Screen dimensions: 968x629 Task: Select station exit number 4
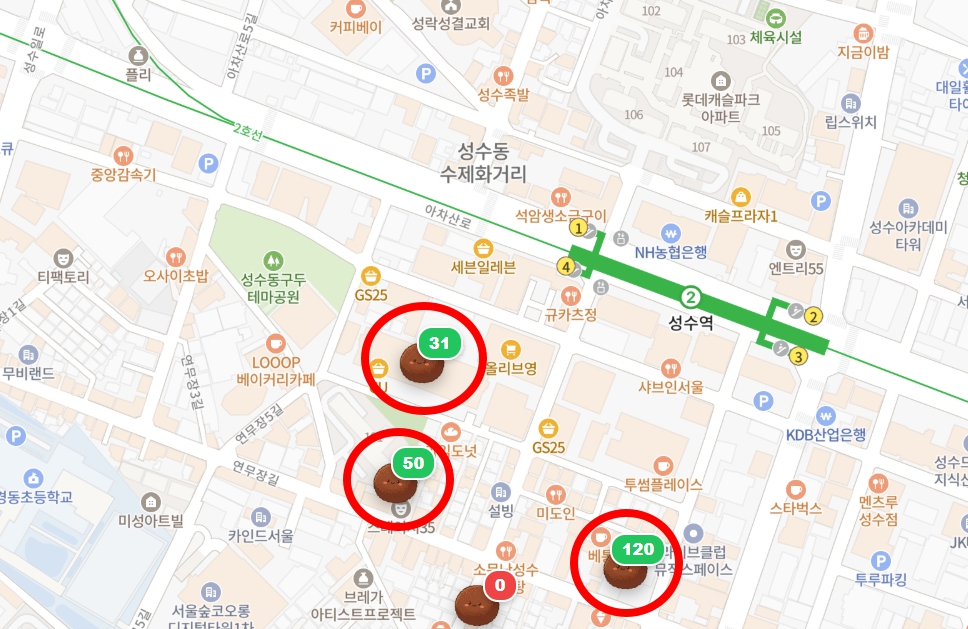tap(565, 267)
